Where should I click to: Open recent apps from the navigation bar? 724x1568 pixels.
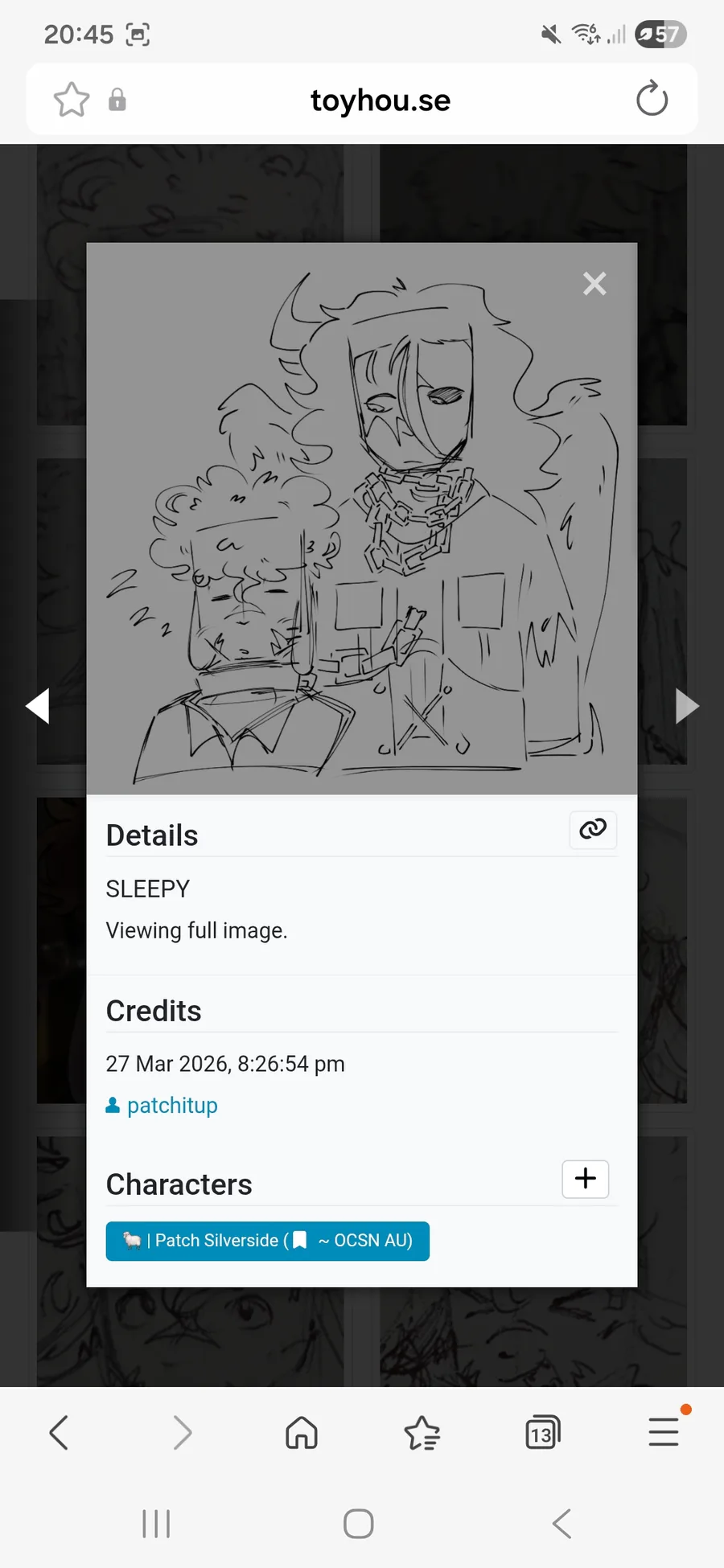pos(156,1523)
